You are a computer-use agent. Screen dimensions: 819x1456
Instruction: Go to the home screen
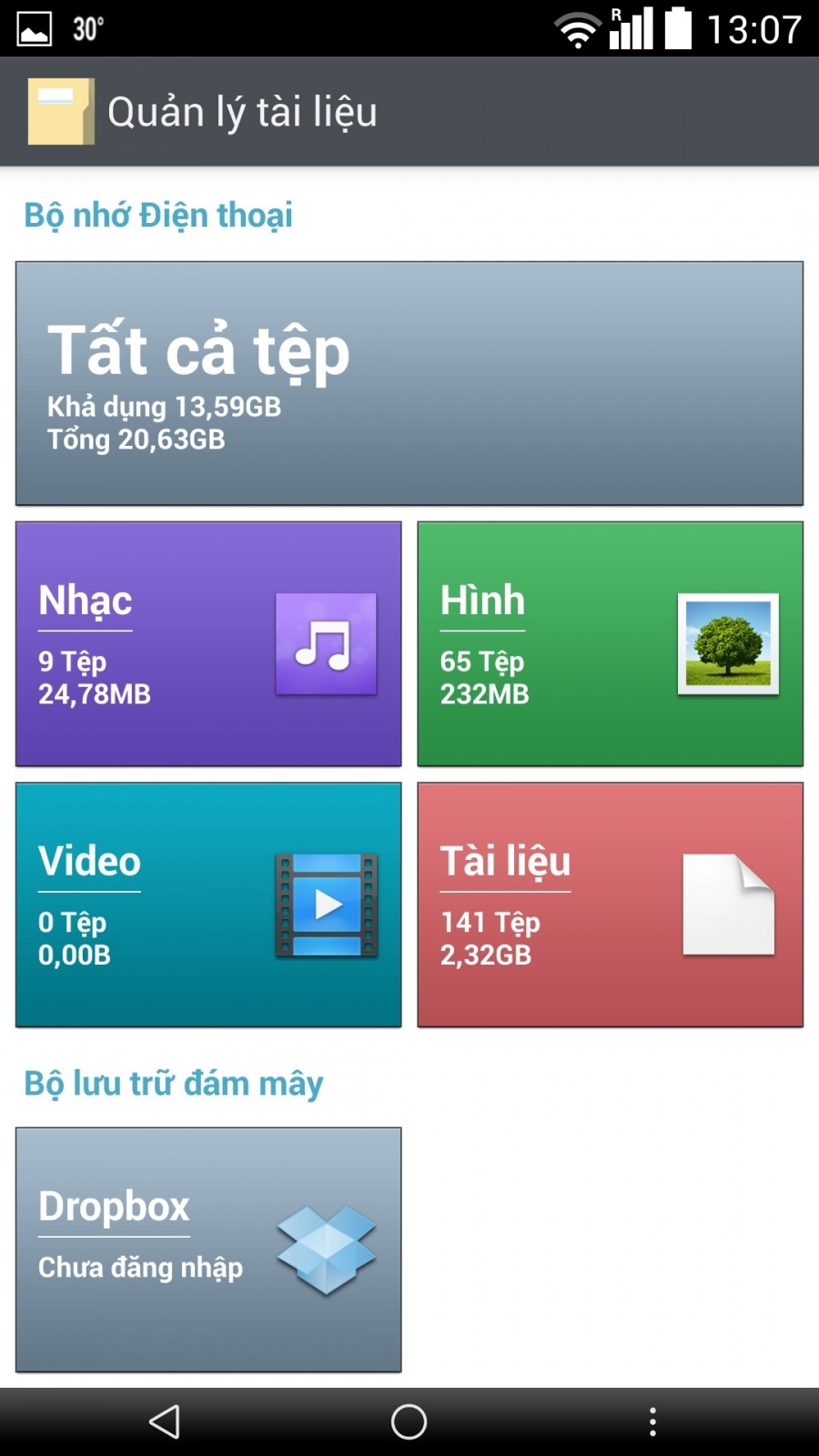(x=409, y=1421)
